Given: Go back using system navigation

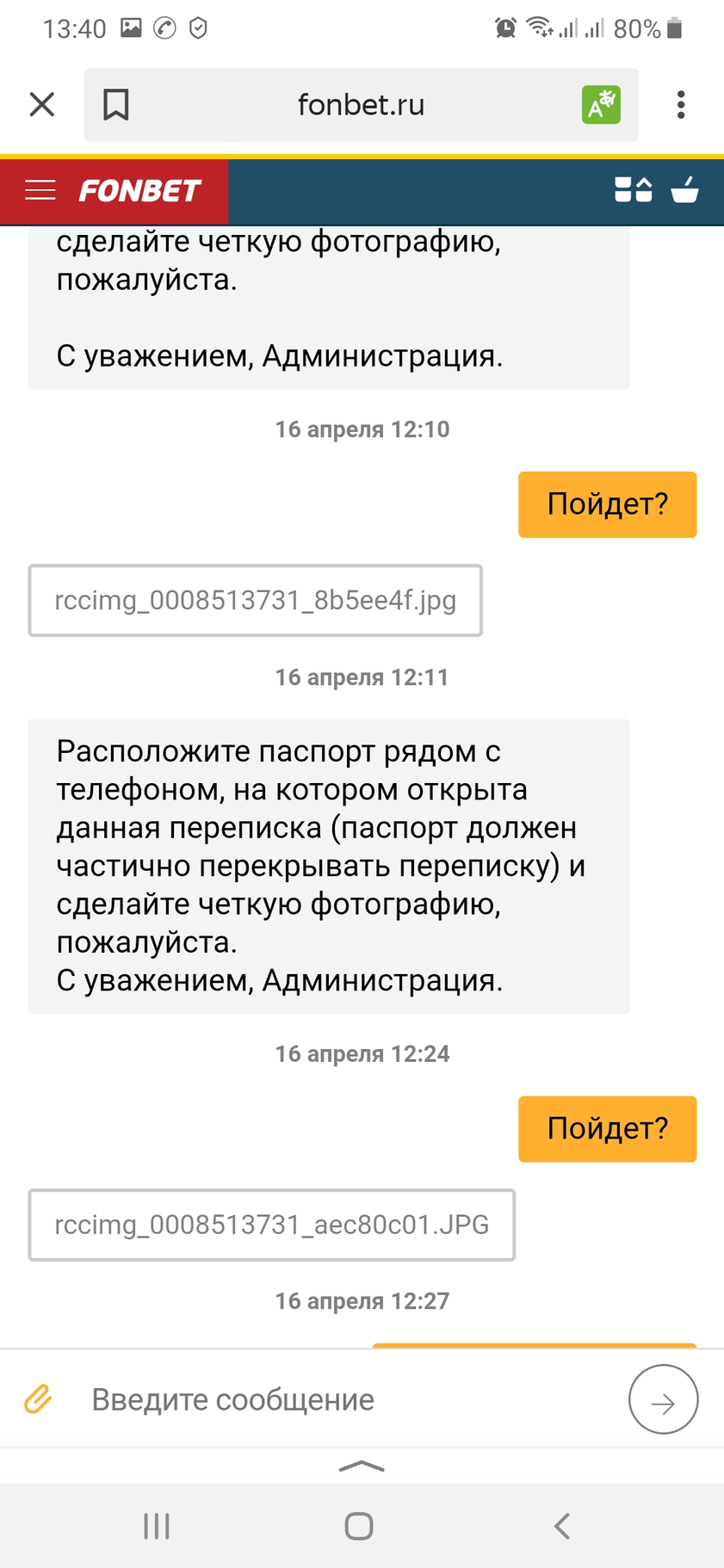Looking at the screenshot, I should pos(562,1527).
